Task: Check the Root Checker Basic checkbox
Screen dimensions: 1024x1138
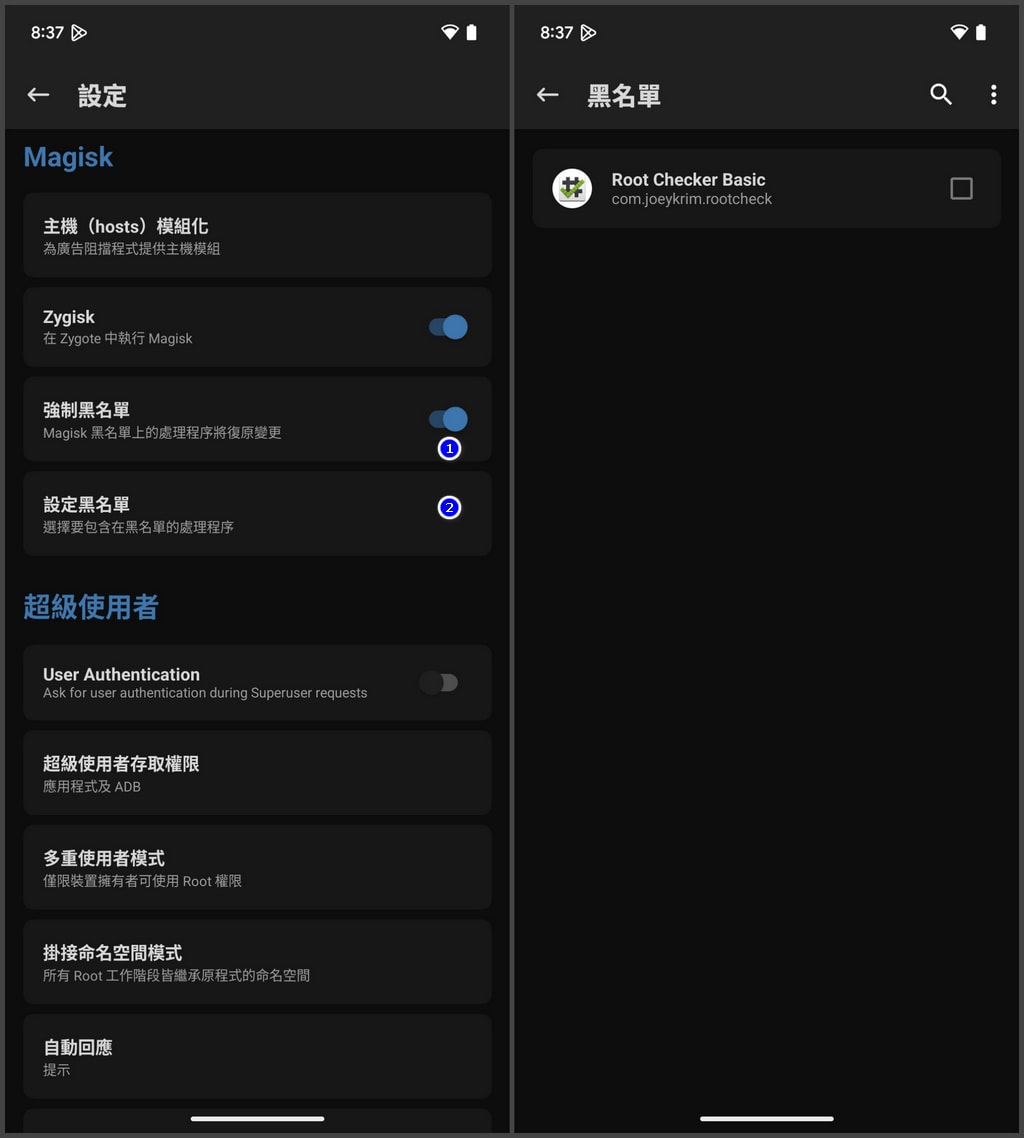Action: tap(961, 188)
